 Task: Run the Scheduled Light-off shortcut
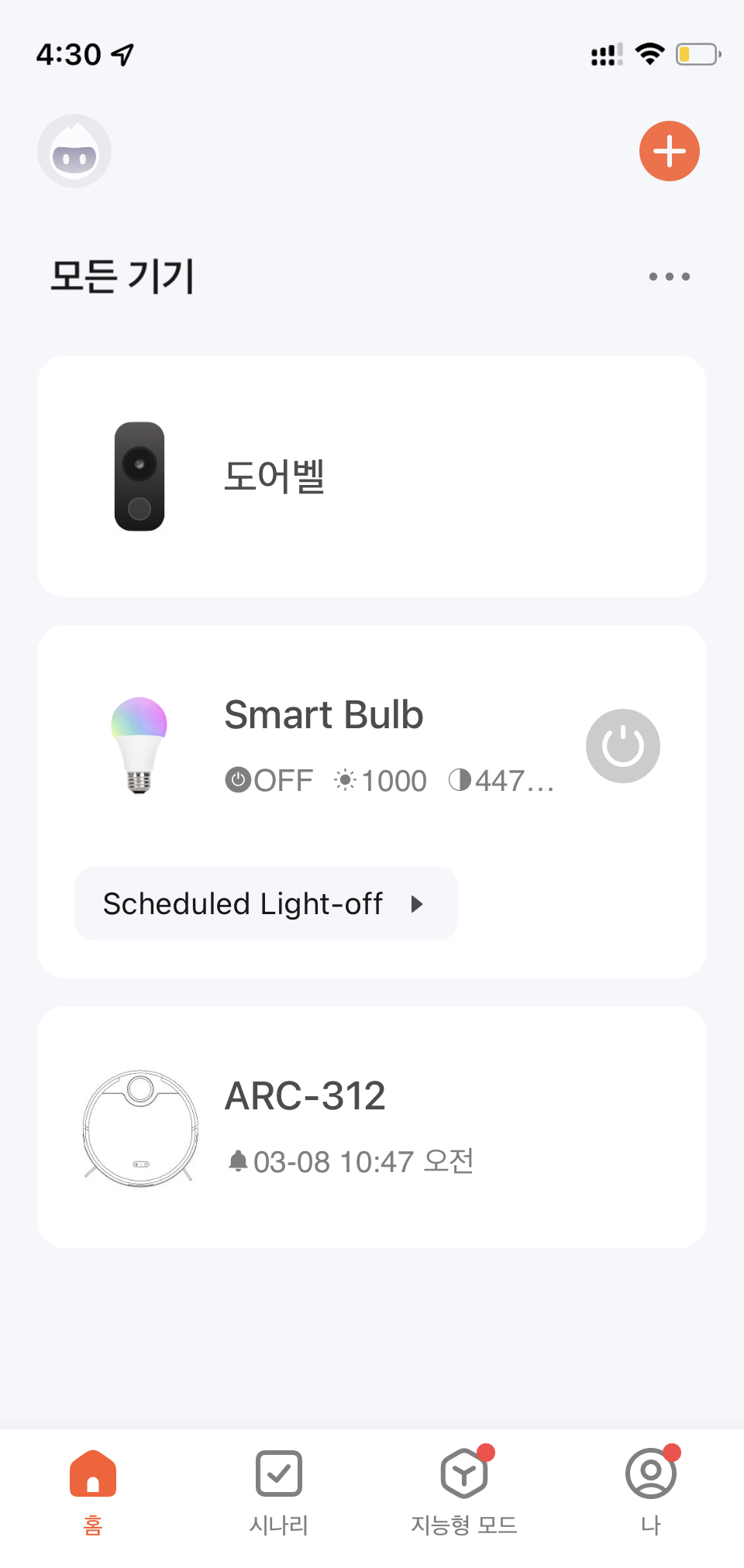[266, 903]
